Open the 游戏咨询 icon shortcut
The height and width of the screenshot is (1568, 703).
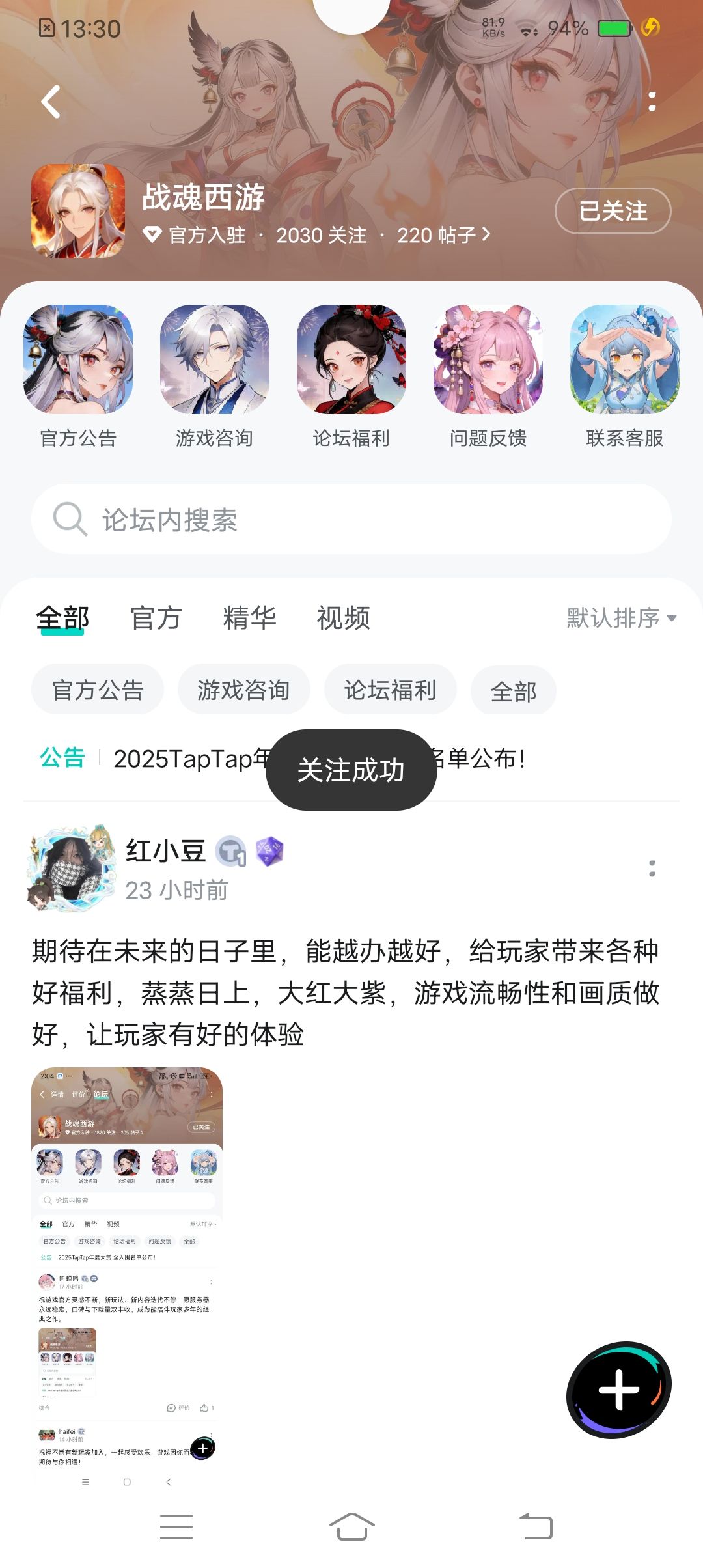pyautogui.click(x=215, y=376)
